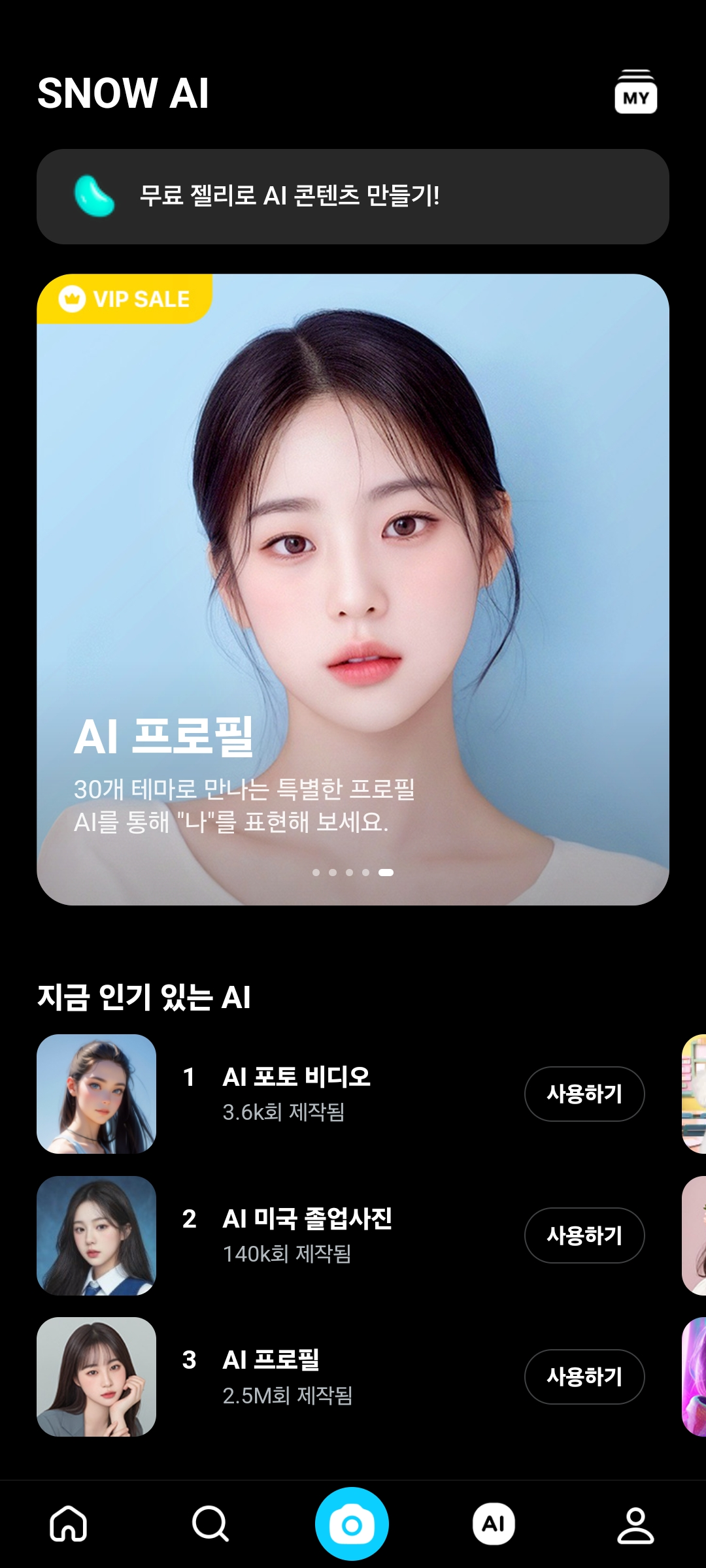Open the free jelly AI content banner
Viewport: 706px width, 1568px height.
tap(353, 195)
